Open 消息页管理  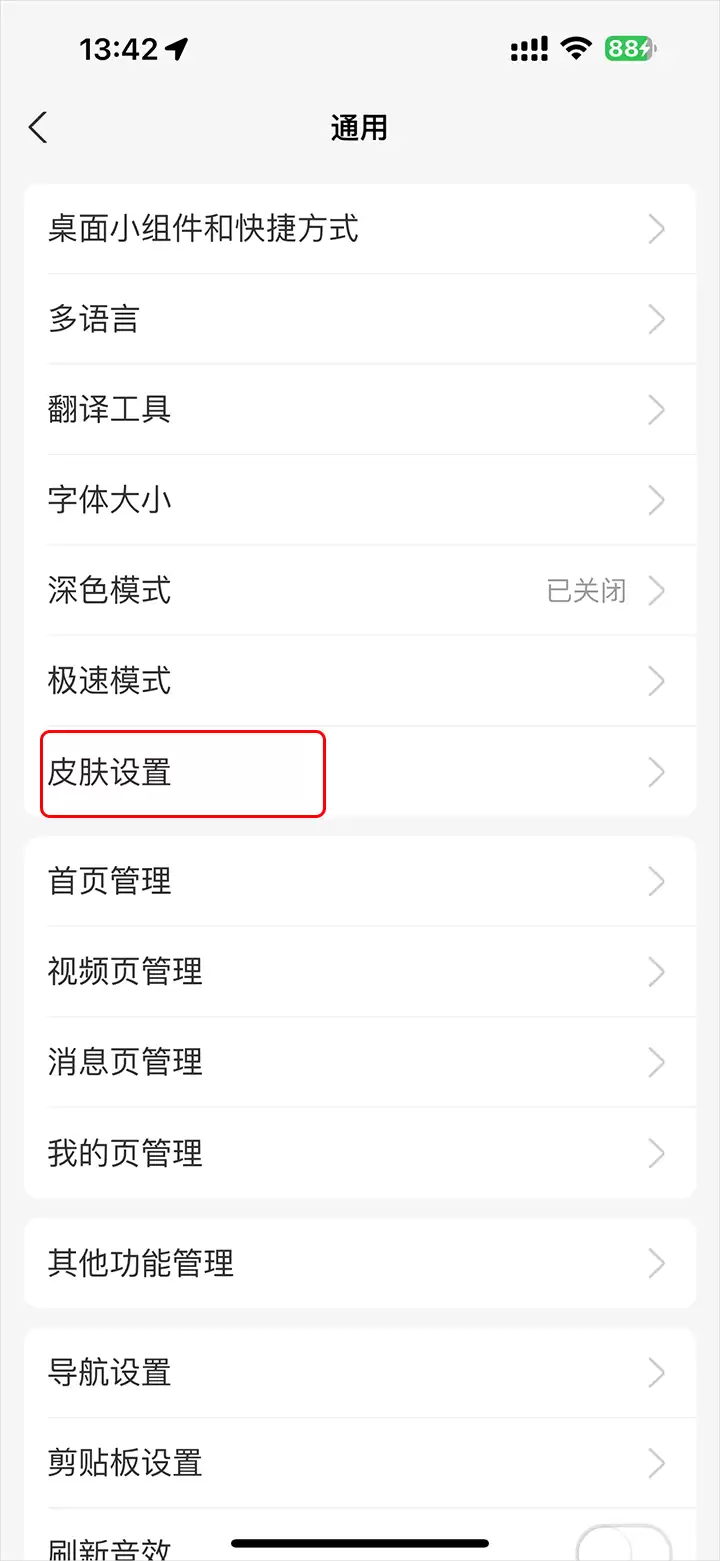point(358,1062)
